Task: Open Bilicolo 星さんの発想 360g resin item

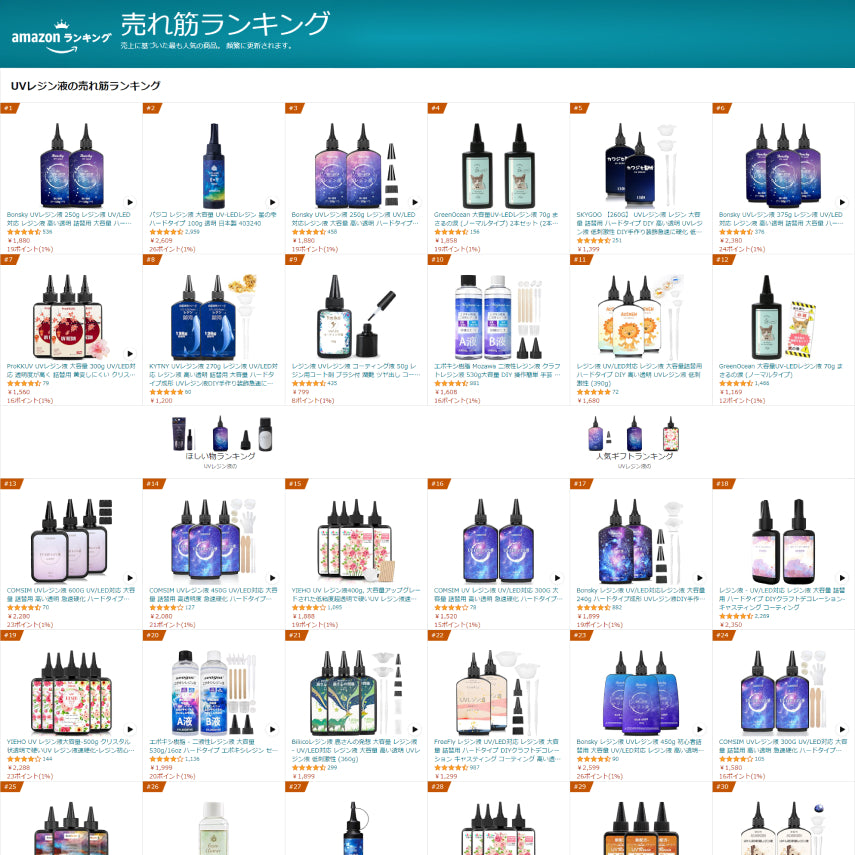Action: pos(355,692)
